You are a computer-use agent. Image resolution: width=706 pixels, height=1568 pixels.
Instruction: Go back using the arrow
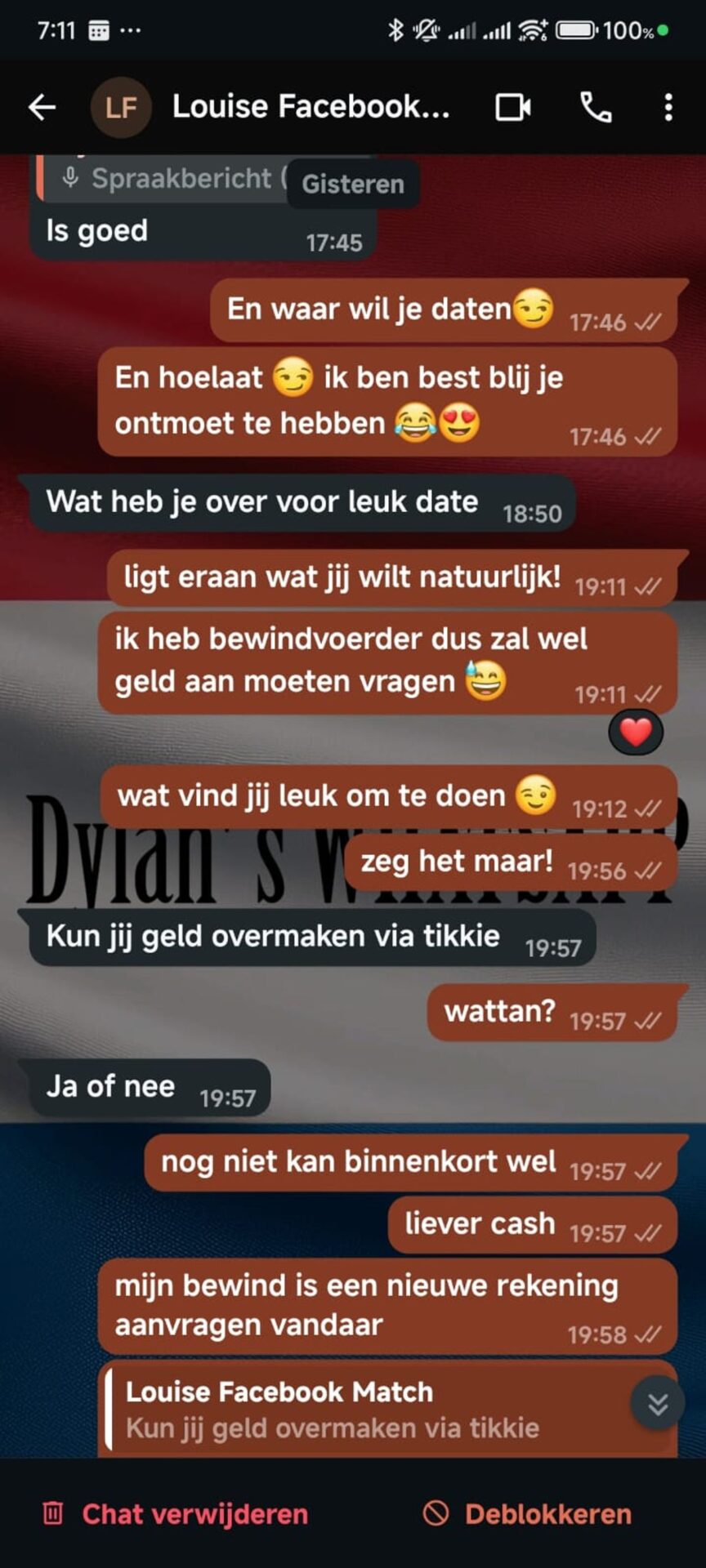(x=42, y=107)
